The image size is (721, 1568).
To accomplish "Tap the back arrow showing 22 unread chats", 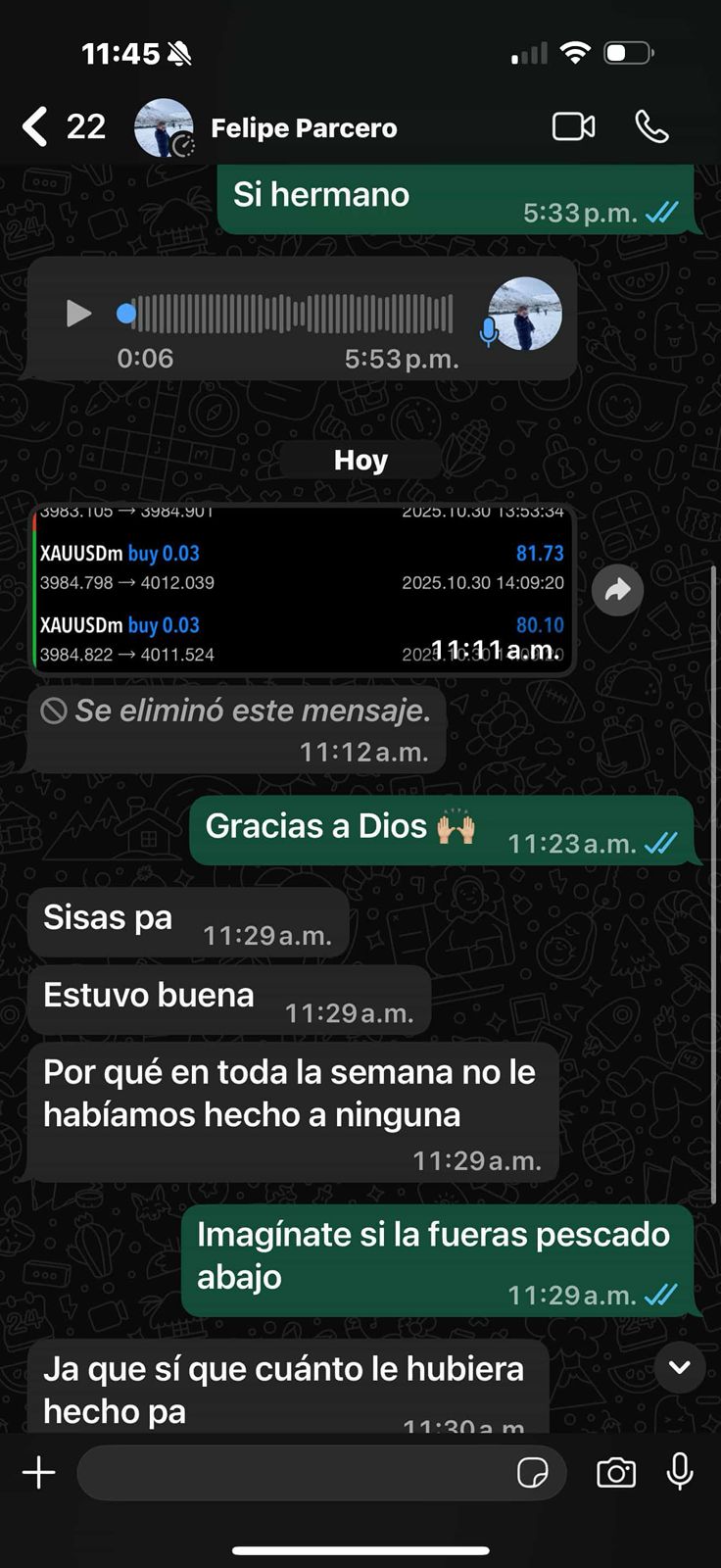I will (x=59, y=125).
